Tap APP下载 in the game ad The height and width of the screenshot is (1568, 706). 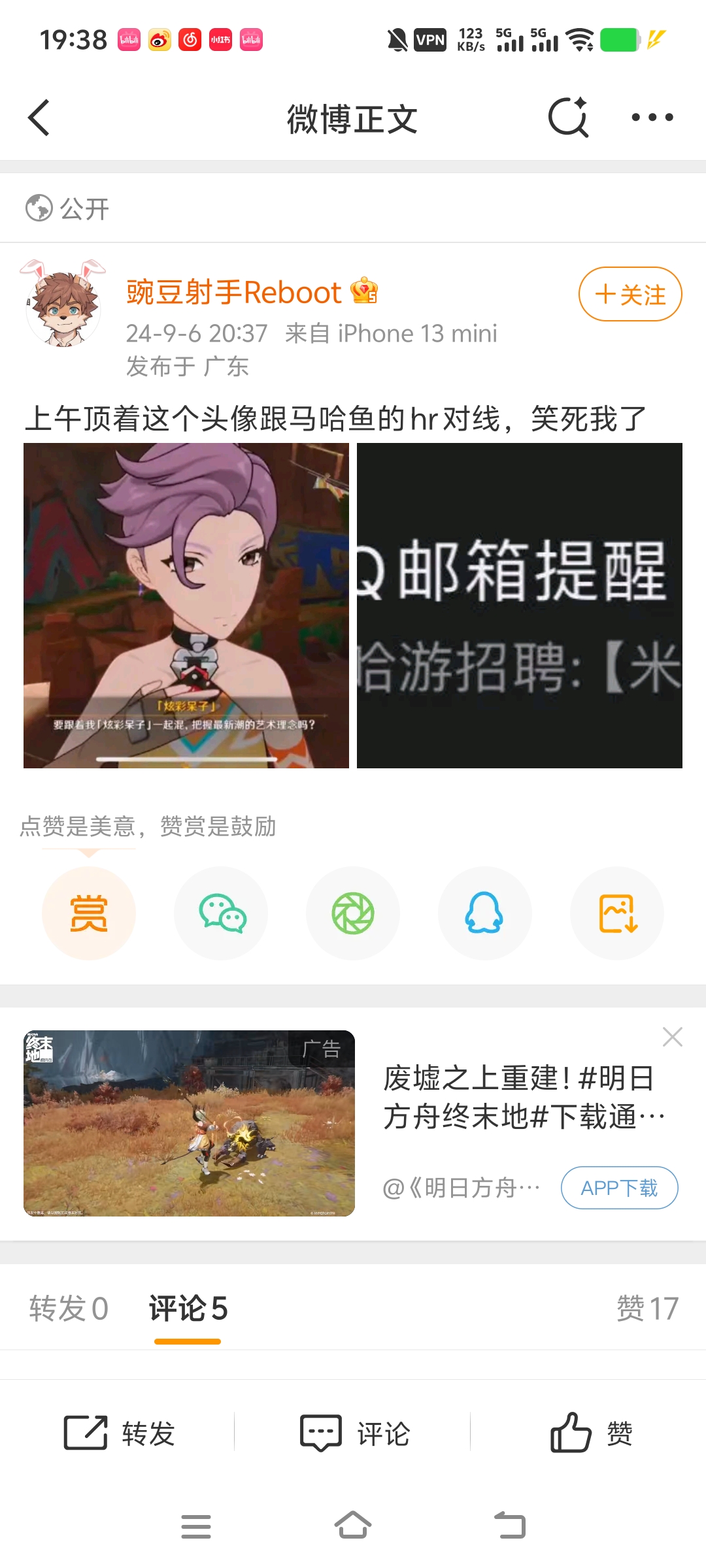coord(619,1188)
